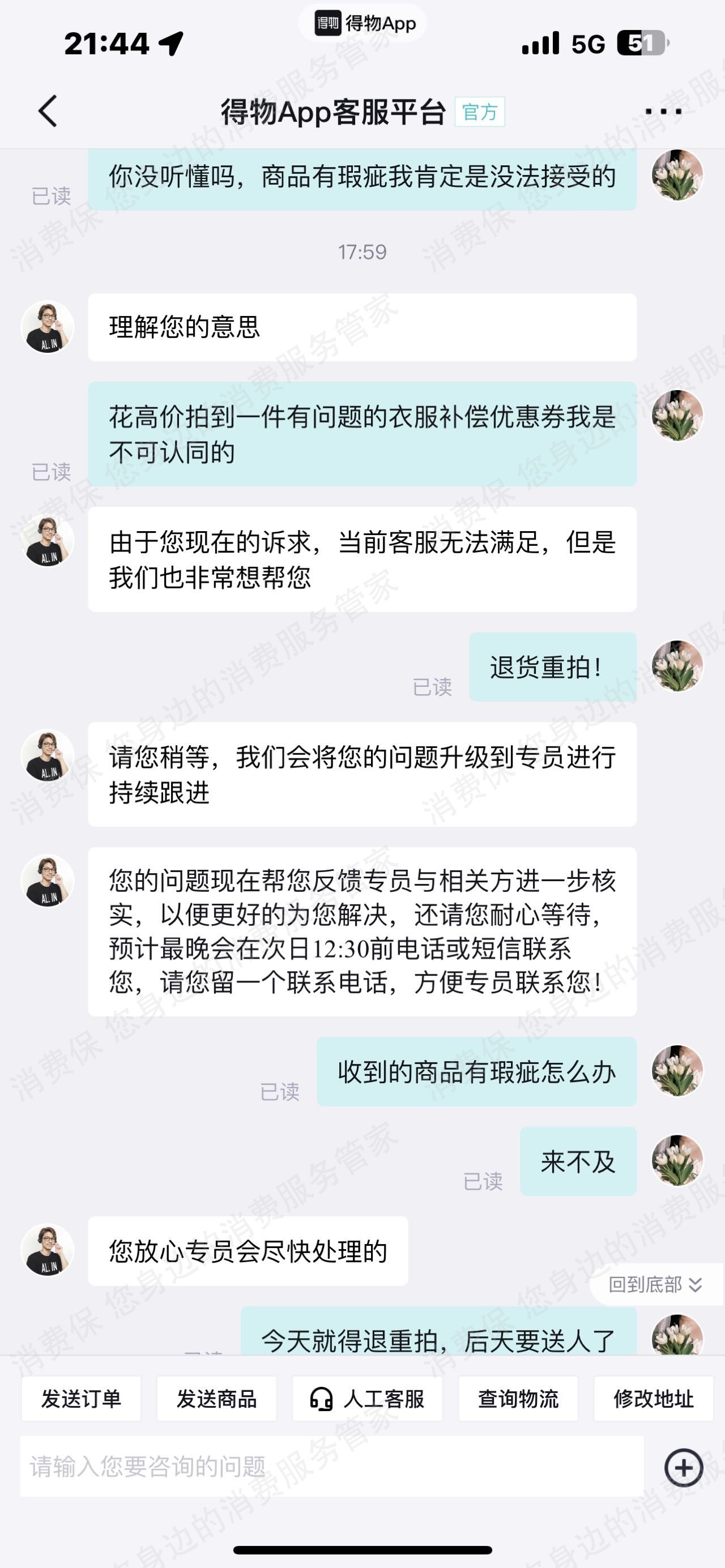Request 人工客服 human agent
The width and height of the screenshot is (725, 1568).
[367, 1399]
